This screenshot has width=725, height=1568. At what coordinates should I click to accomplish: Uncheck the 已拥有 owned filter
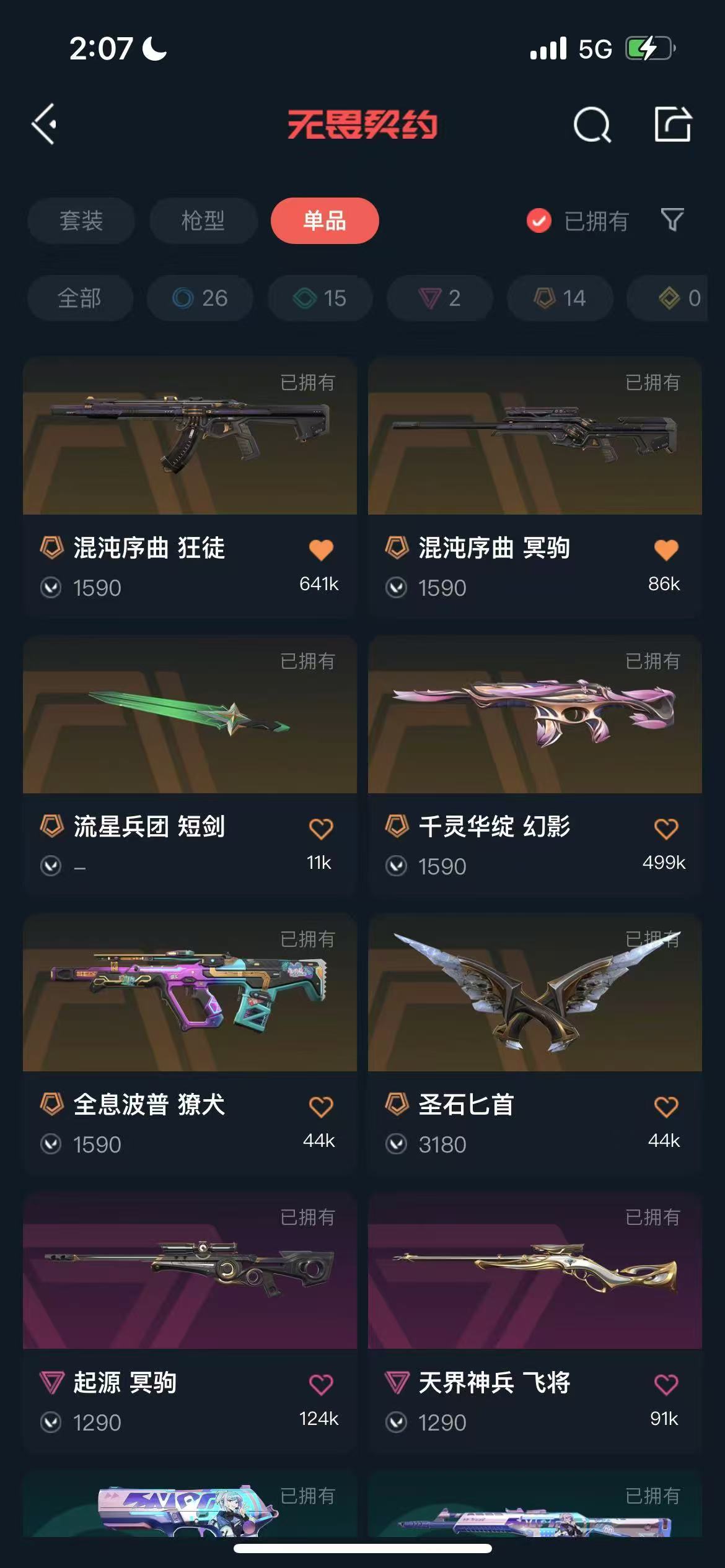click(539, 220)
